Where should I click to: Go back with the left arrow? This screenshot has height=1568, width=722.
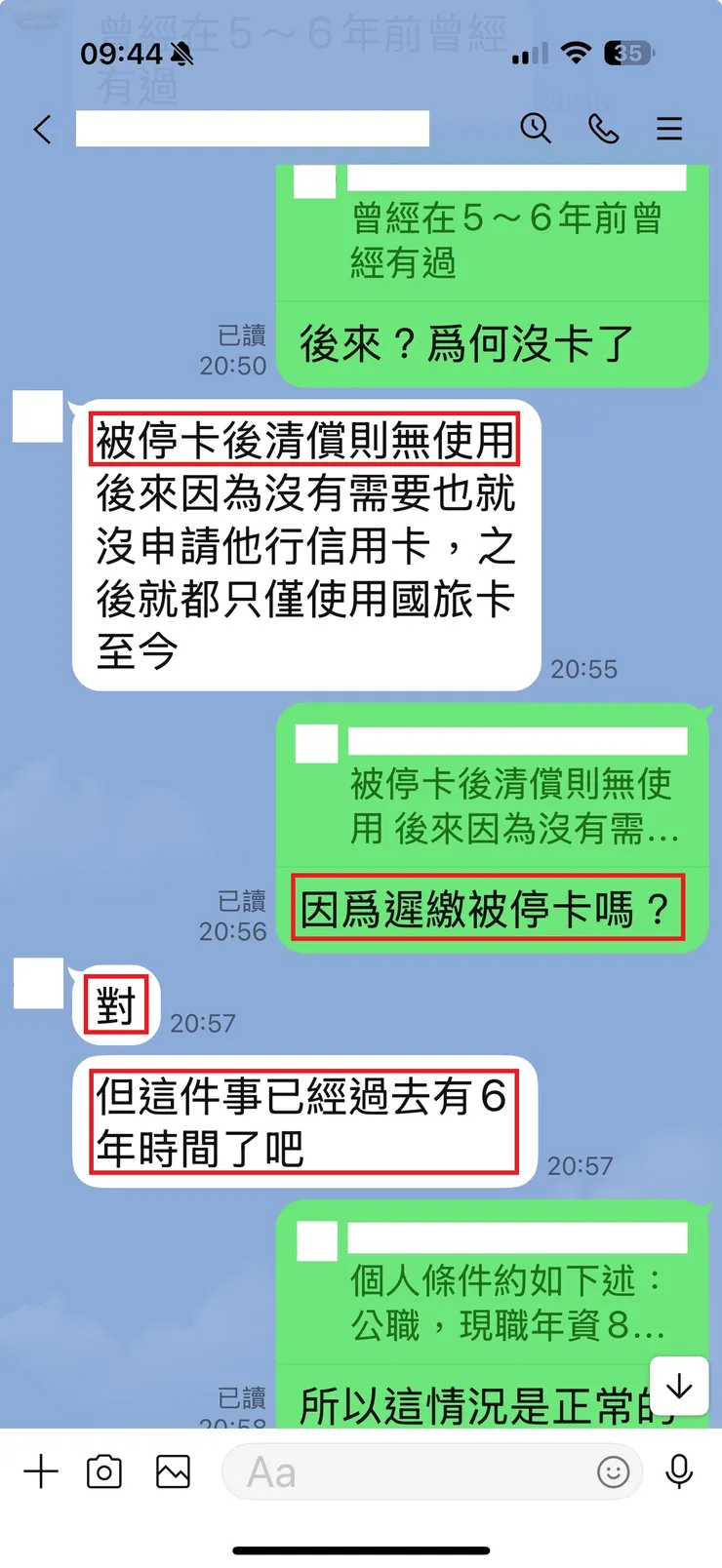click(x=43, y=128)
